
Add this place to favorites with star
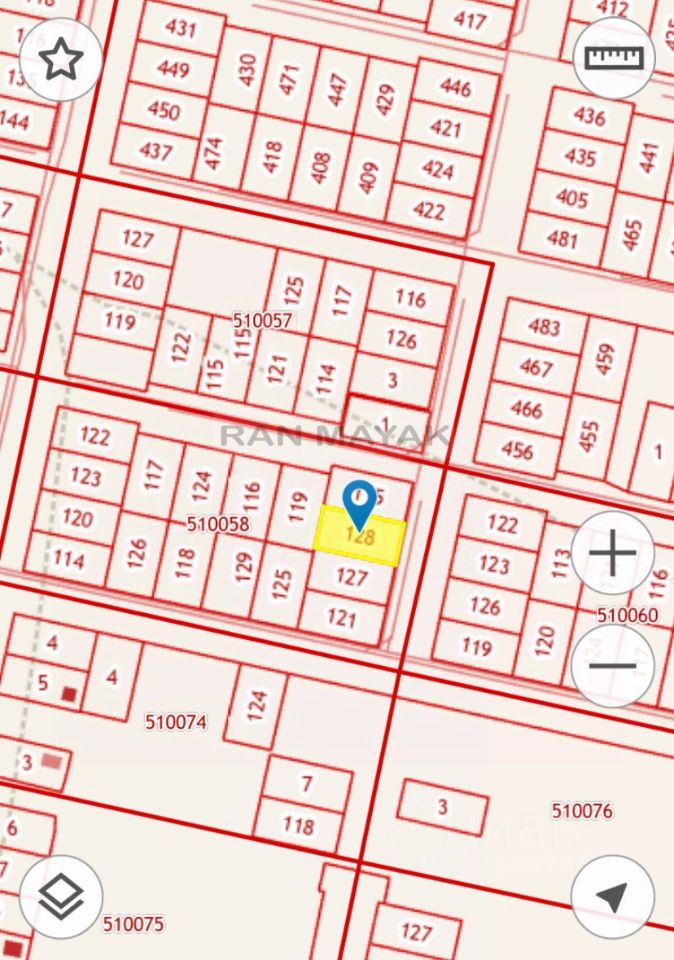[61, 60]
